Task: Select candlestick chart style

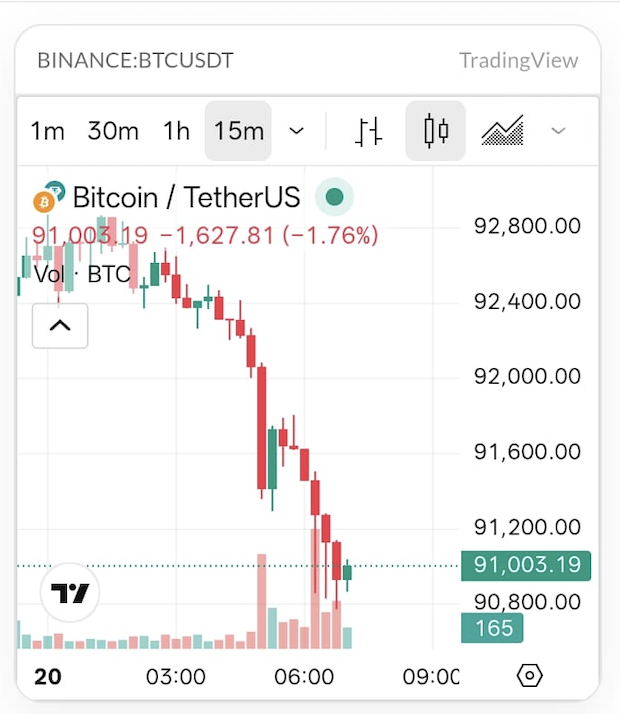Action: pos(435,131)
